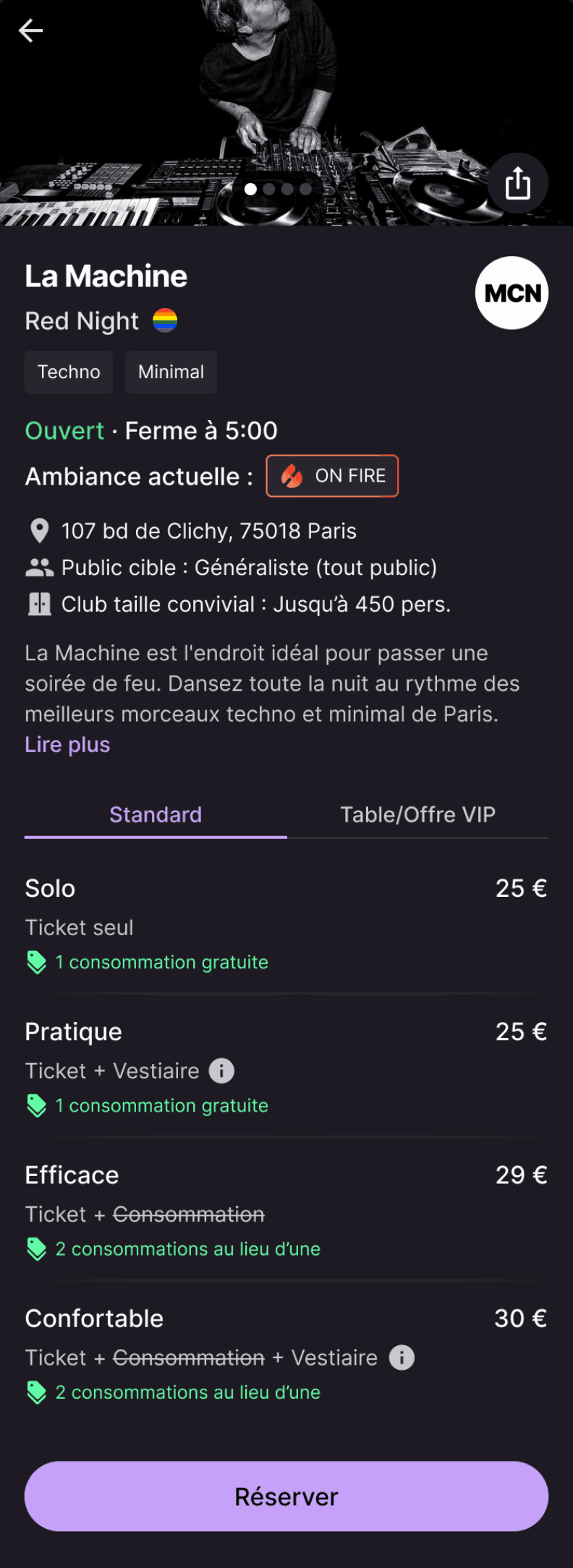Open the 107 bd de Clichy address
This screenshot has width=573, height=1568.
click(208, 531)
